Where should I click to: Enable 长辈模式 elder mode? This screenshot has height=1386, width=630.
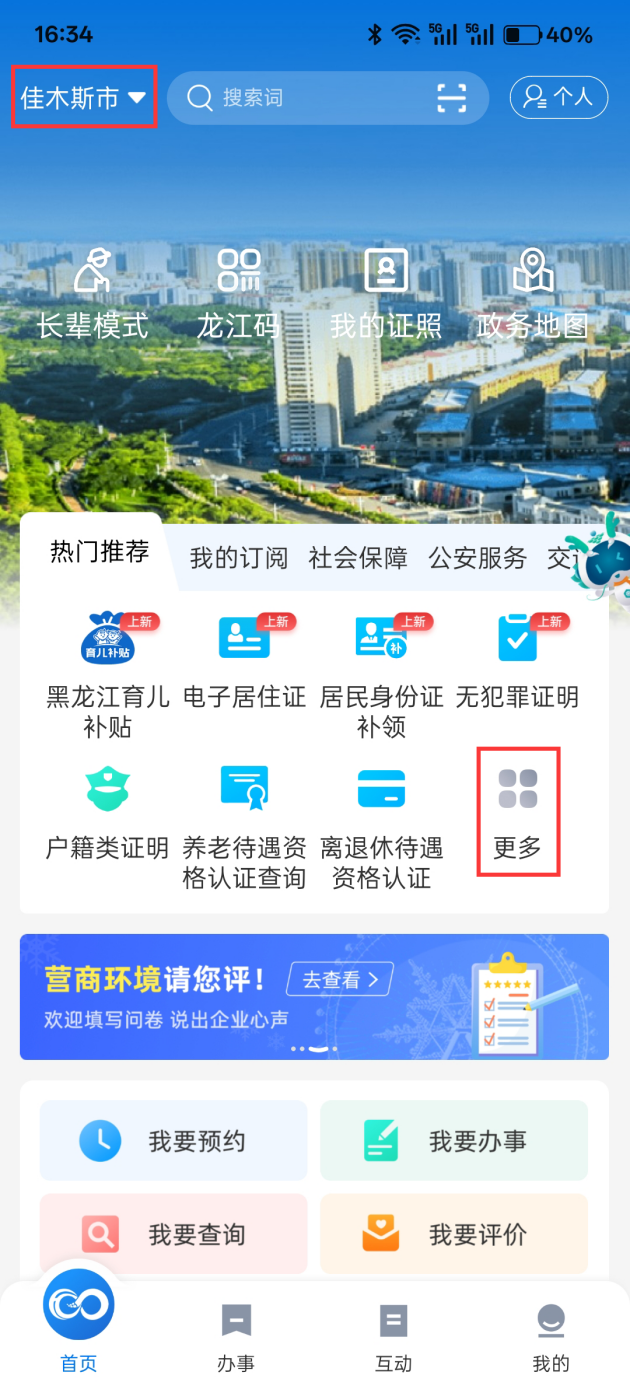[93, 294]
